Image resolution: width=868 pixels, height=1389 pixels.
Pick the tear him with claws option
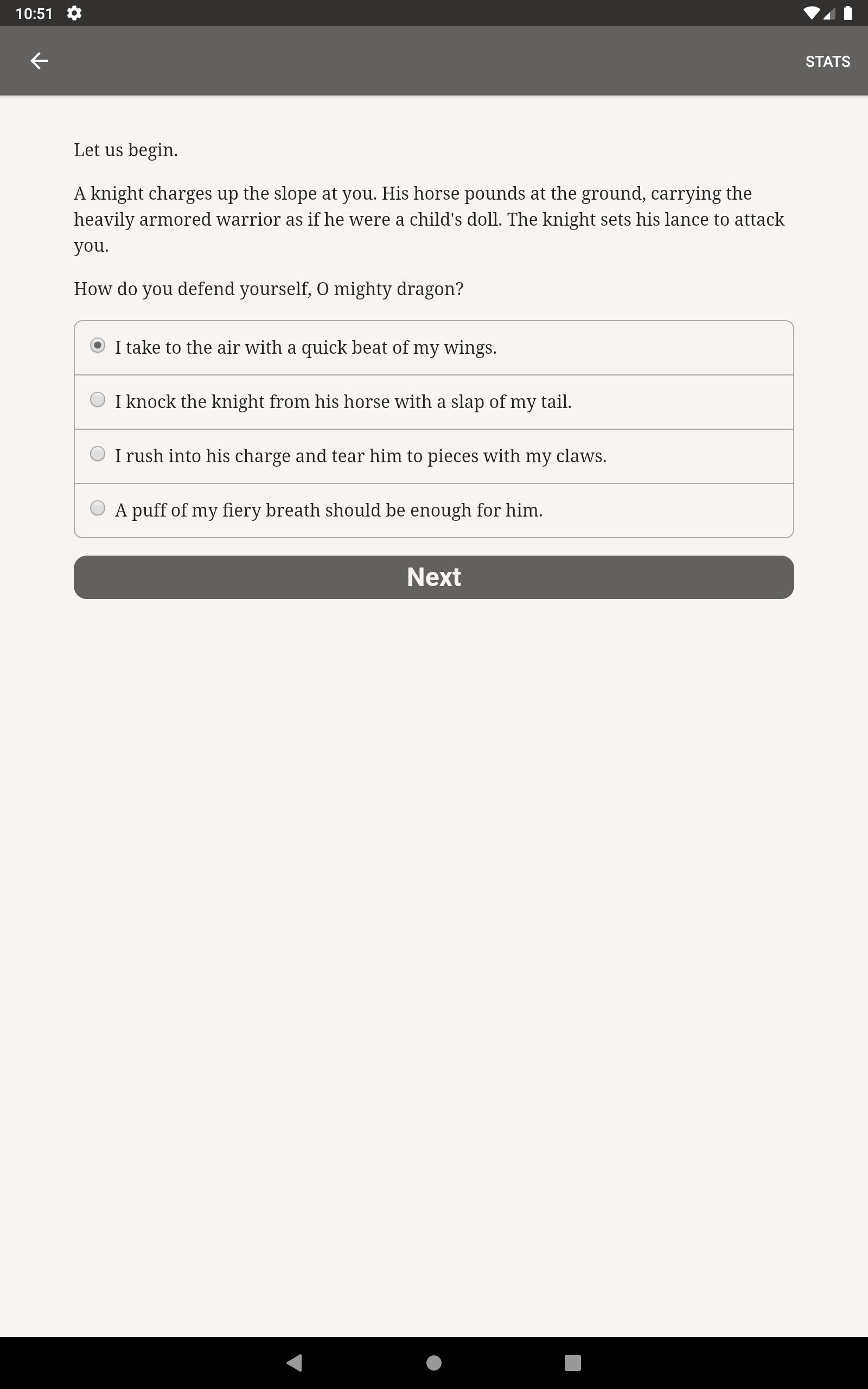pos(433,456)
